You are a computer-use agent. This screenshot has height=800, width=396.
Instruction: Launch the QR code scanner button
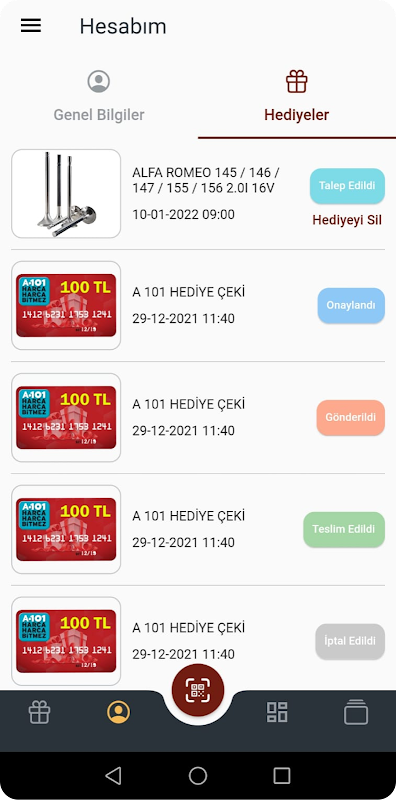[198, 690]
